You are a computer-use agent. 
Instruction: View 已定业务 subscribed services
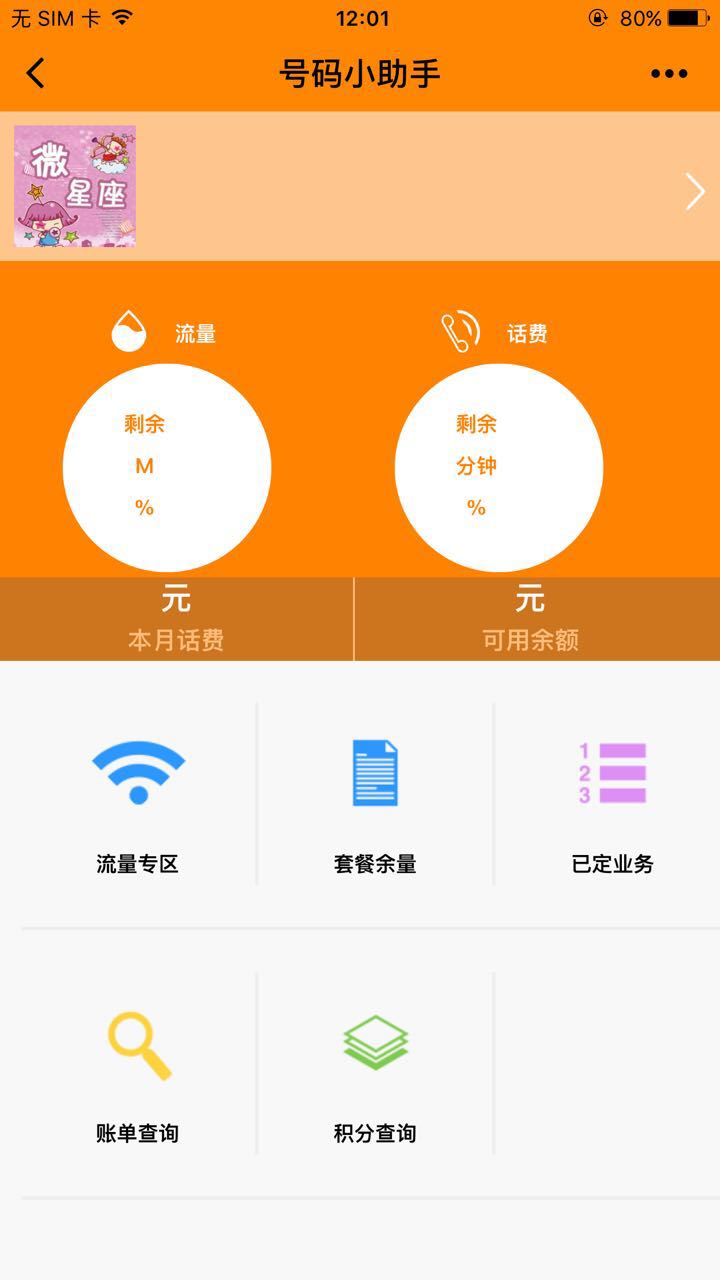(x=612, y=798)
